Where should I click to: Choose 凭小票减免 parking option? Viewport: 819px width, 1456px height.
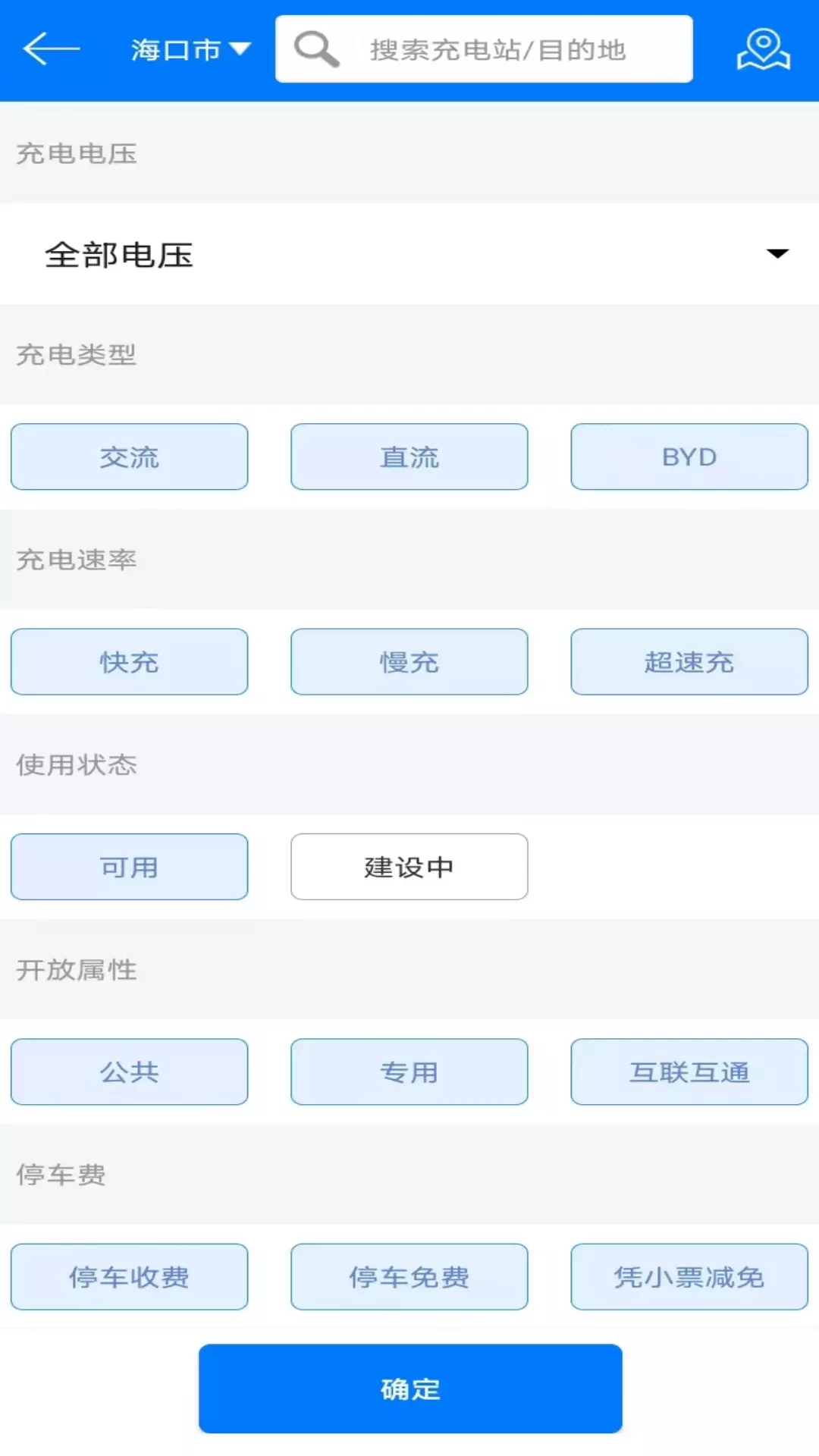689,1276
